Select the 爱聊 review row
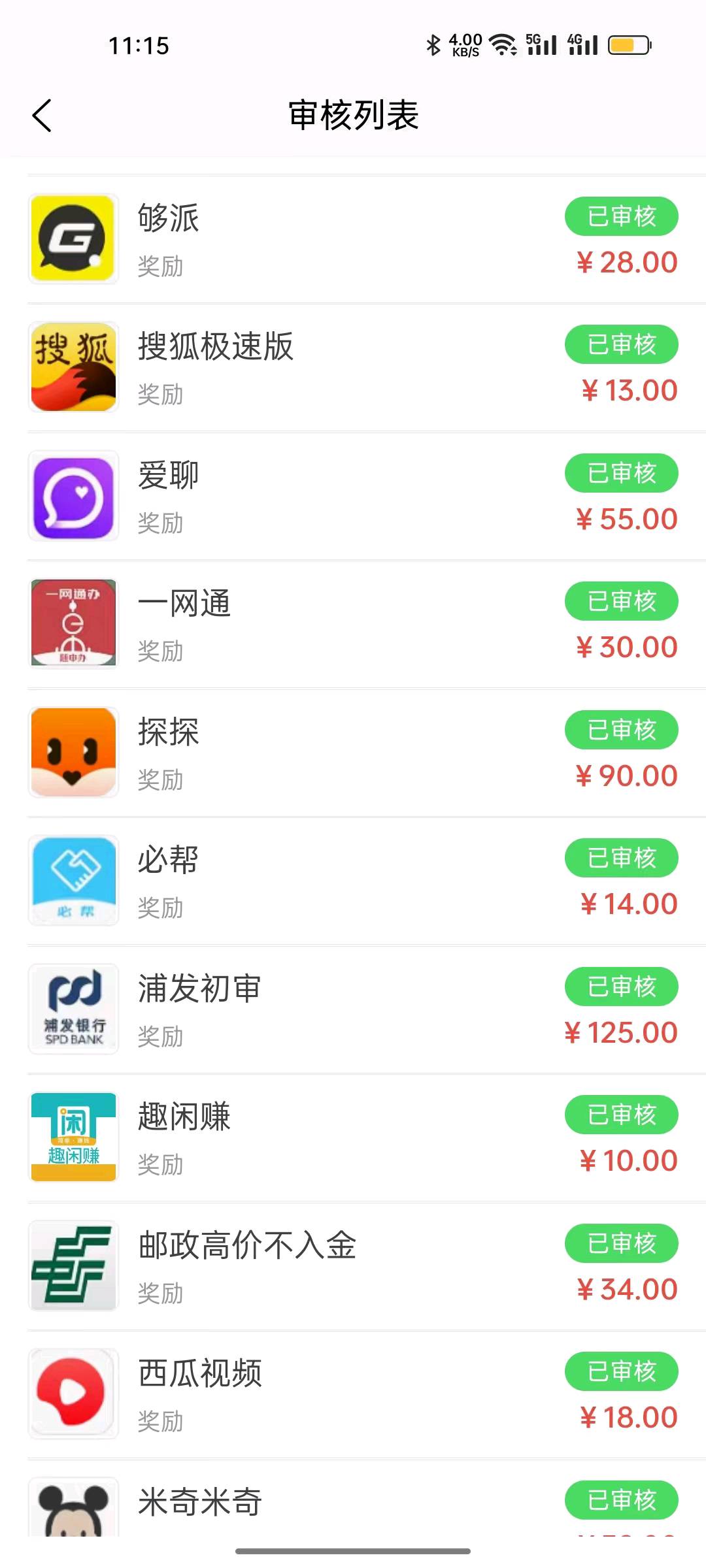 pos(353,496)
